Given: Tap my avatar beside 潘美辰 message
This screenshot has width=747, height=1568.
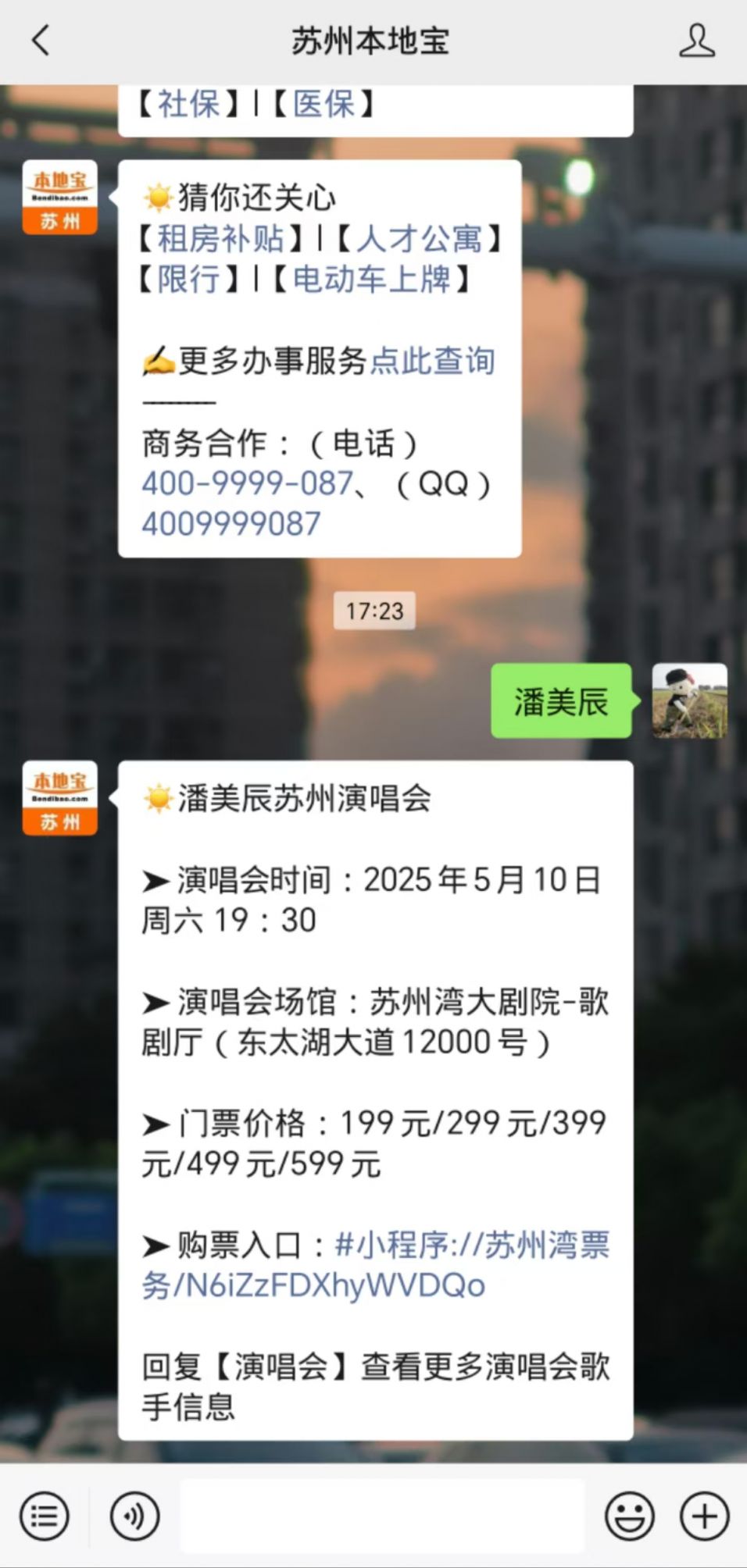Looking at the screenshot, I should 689,700.
